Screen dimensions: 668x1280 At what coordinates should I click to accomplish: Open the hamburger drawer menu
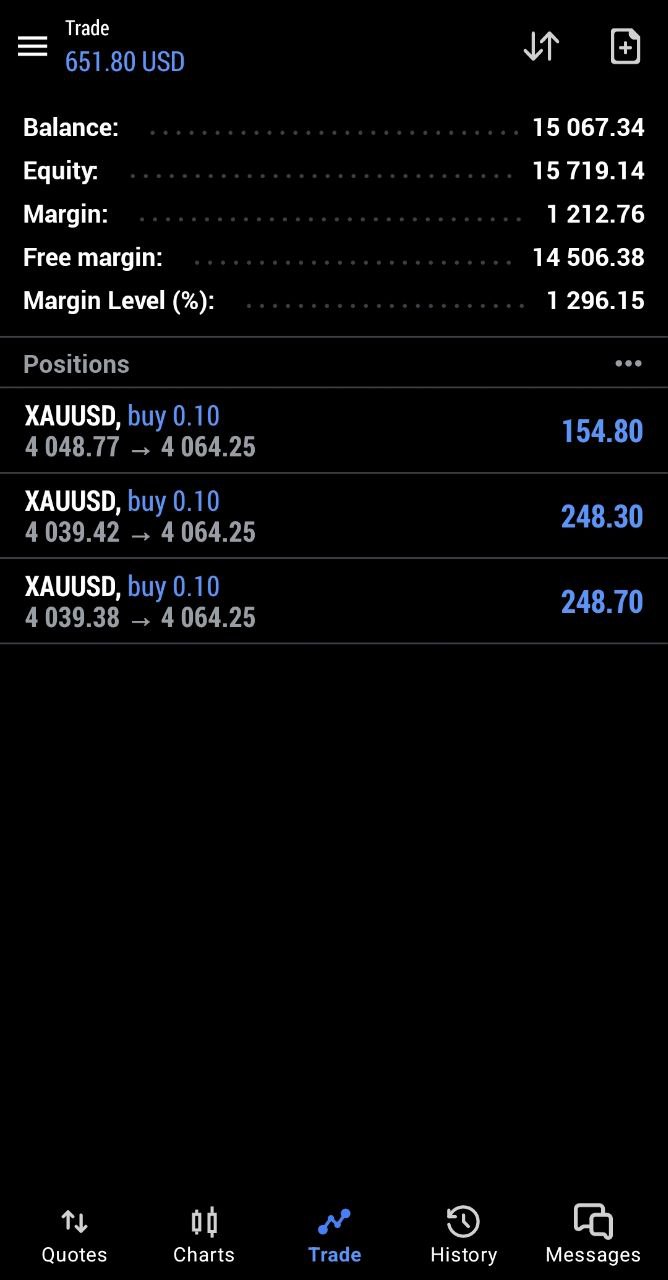pos(33,46)
